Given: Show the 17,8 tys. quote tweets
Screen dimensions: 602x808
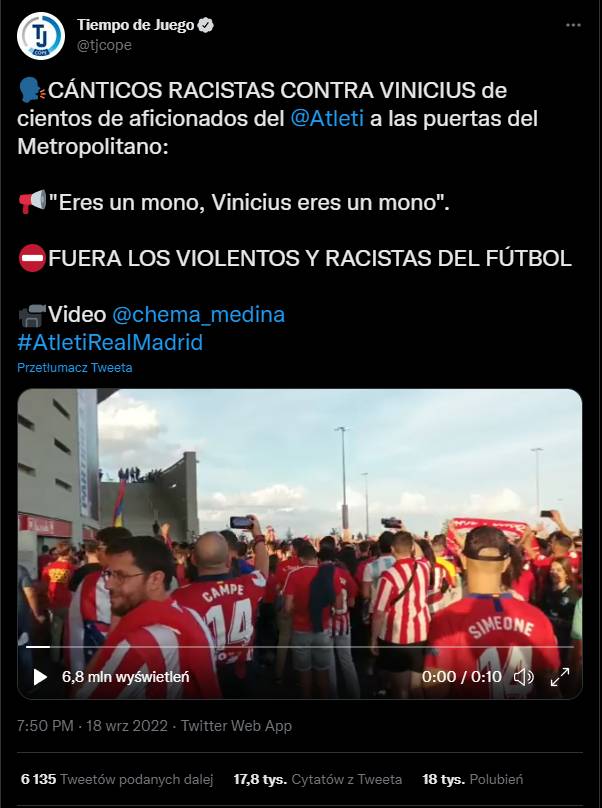Looking at the screenshot, I should tap(317, 779).
